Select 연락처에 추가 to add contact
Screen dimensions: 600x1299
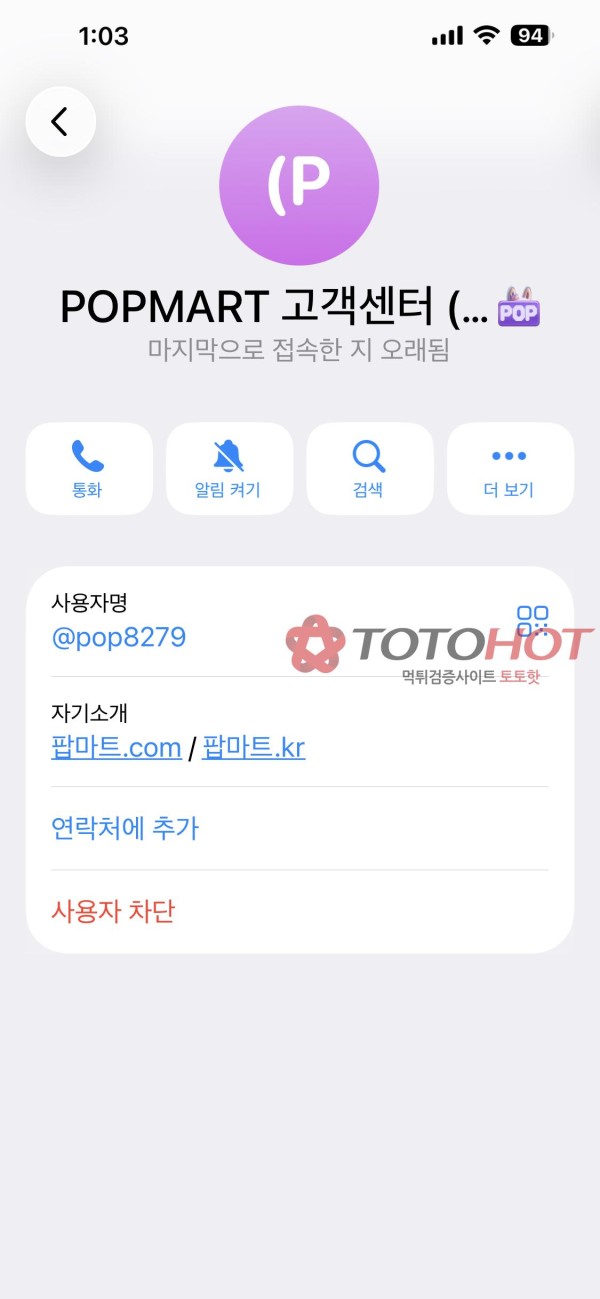[x=125, y=828]
